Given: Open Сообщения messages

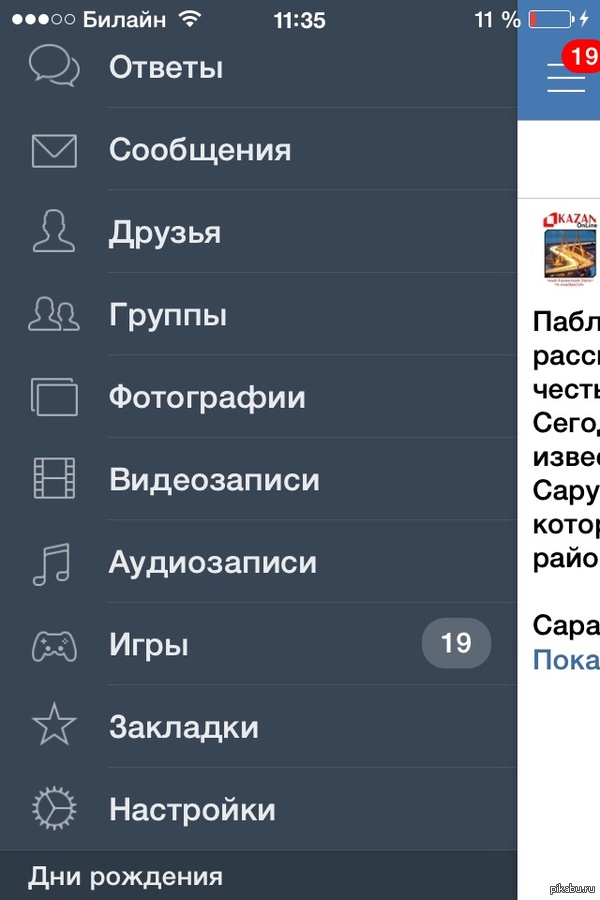Looking at the screenshot, I should 200,150.
